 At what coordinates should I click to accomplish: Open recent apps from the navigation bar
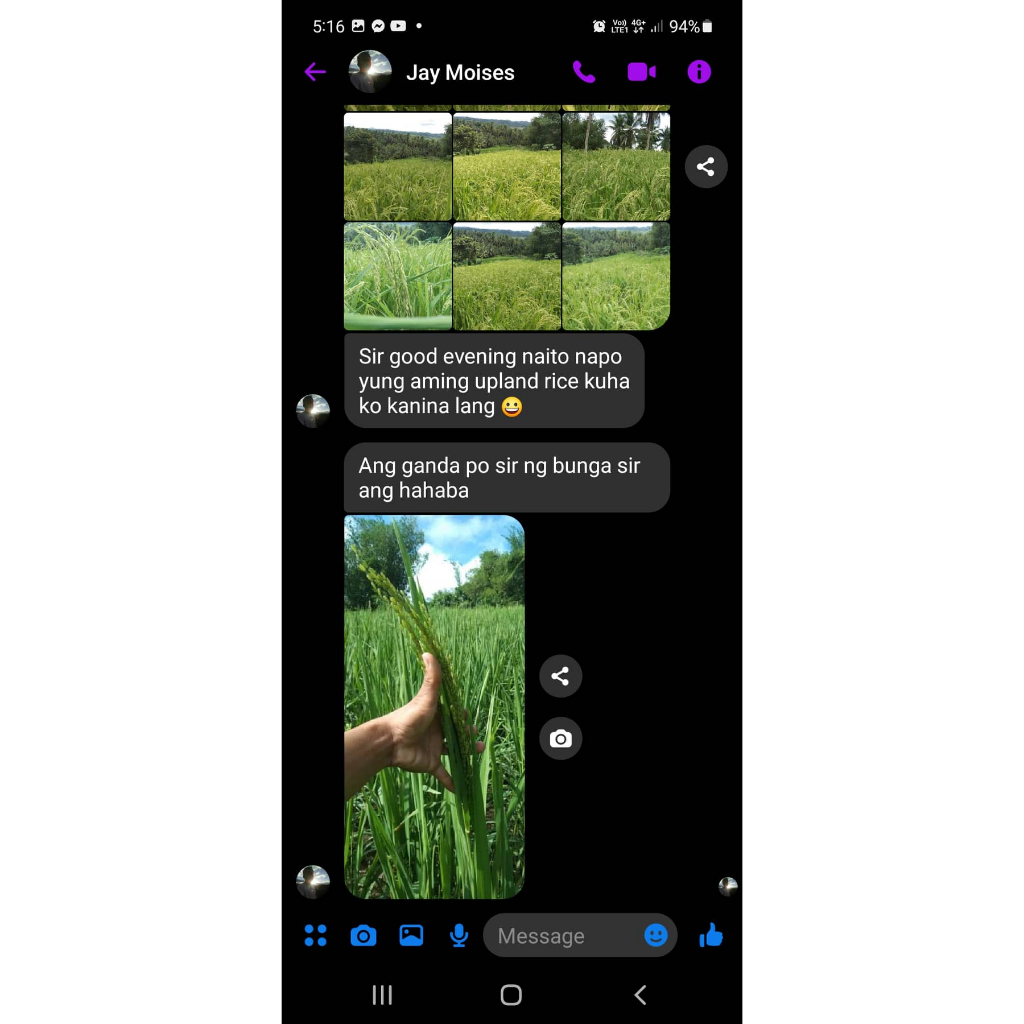382,995
